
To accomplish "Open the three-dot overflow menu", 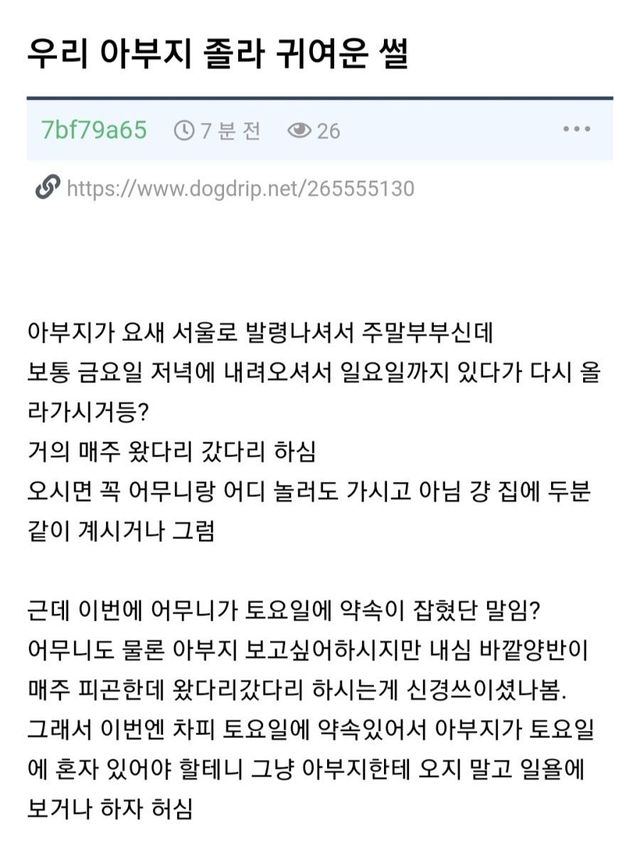I will tap(577, 130).
